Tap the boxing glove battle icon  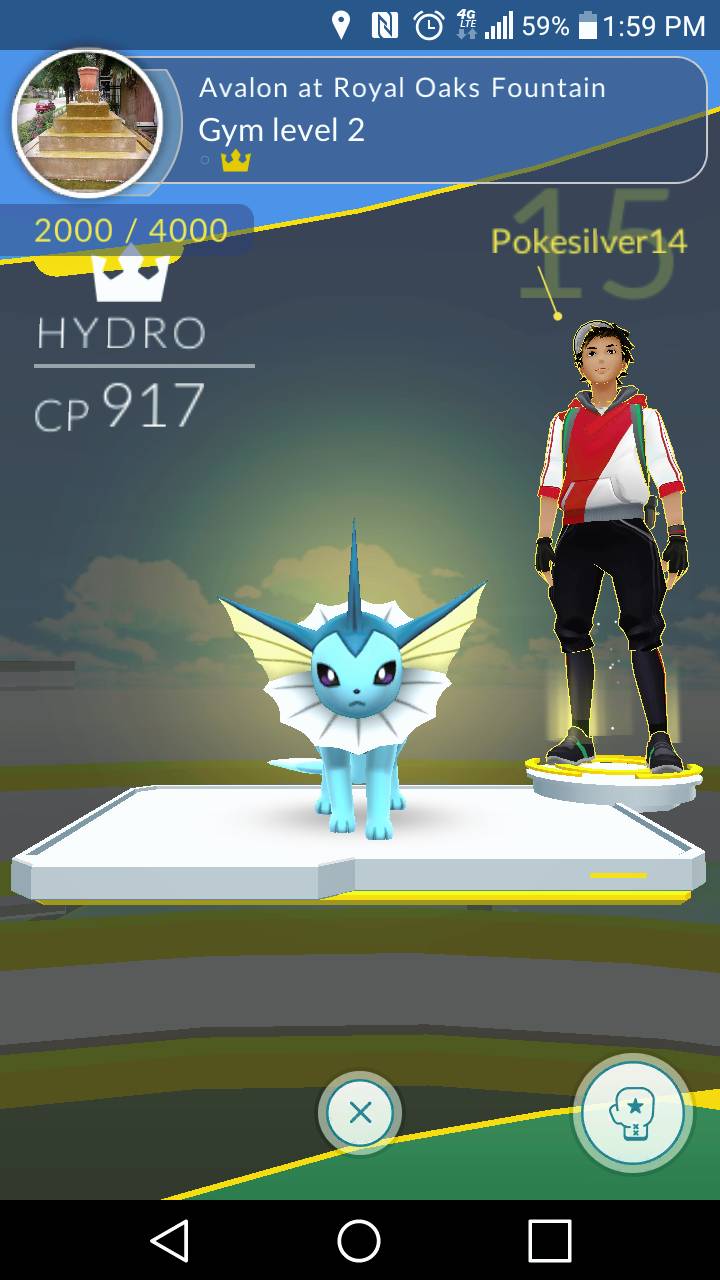pos(634,1113)
